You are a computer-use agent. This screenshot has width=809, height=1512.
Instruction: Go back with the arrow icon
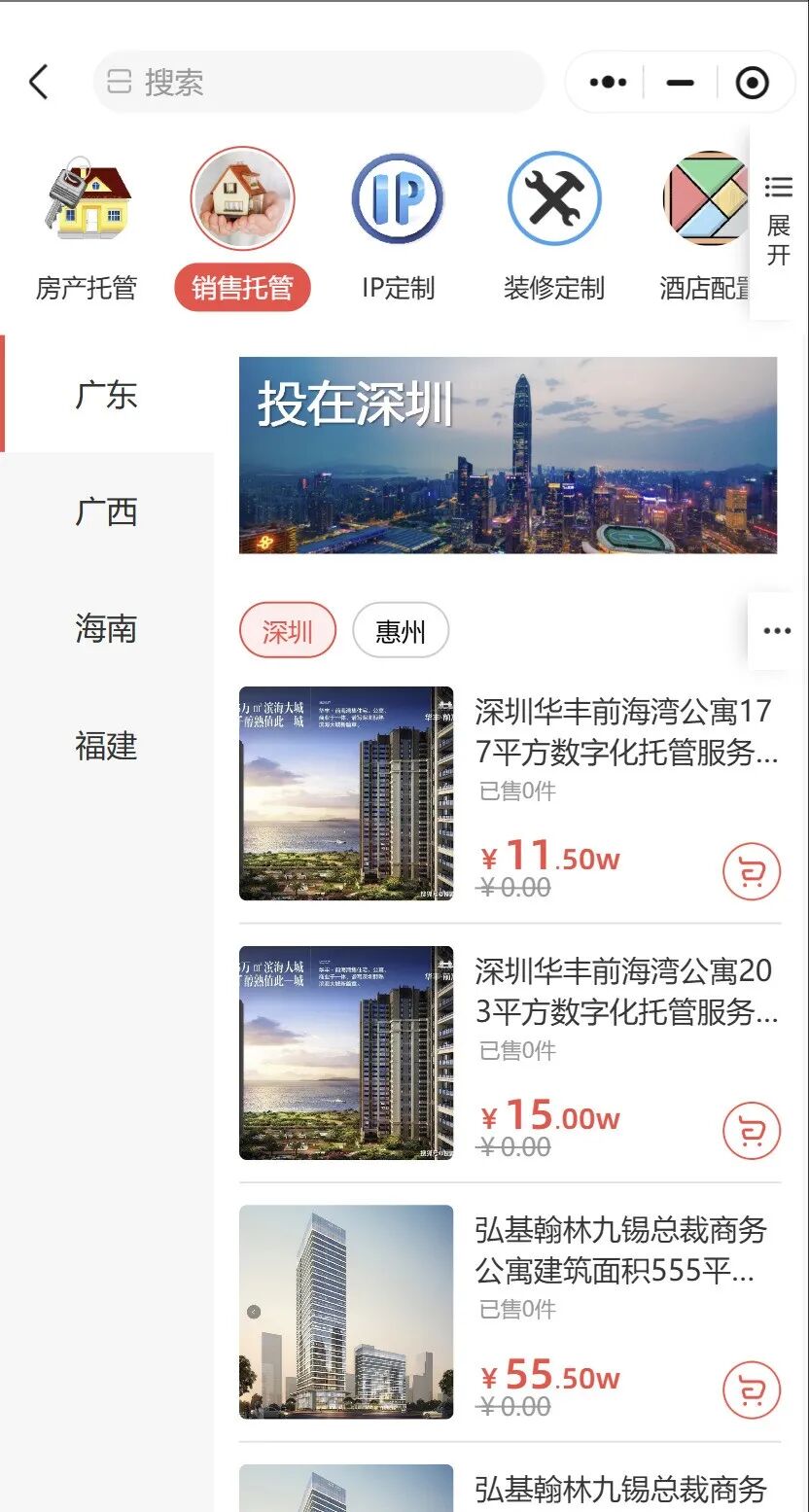pyautogui.click(x=39, y=83)
